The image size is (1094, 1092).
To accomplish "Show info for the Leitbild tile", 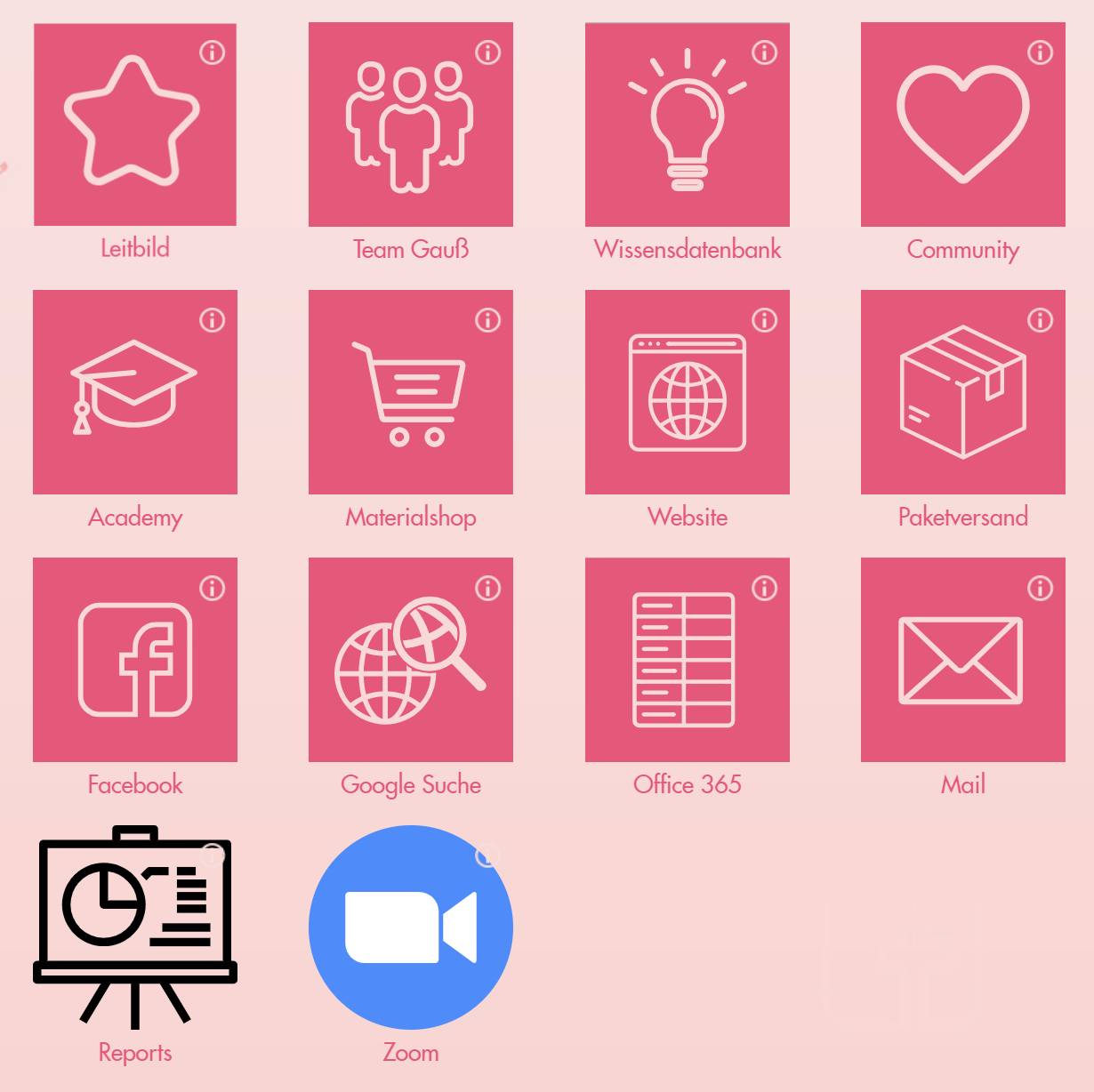I will click(x=212, y=52).
